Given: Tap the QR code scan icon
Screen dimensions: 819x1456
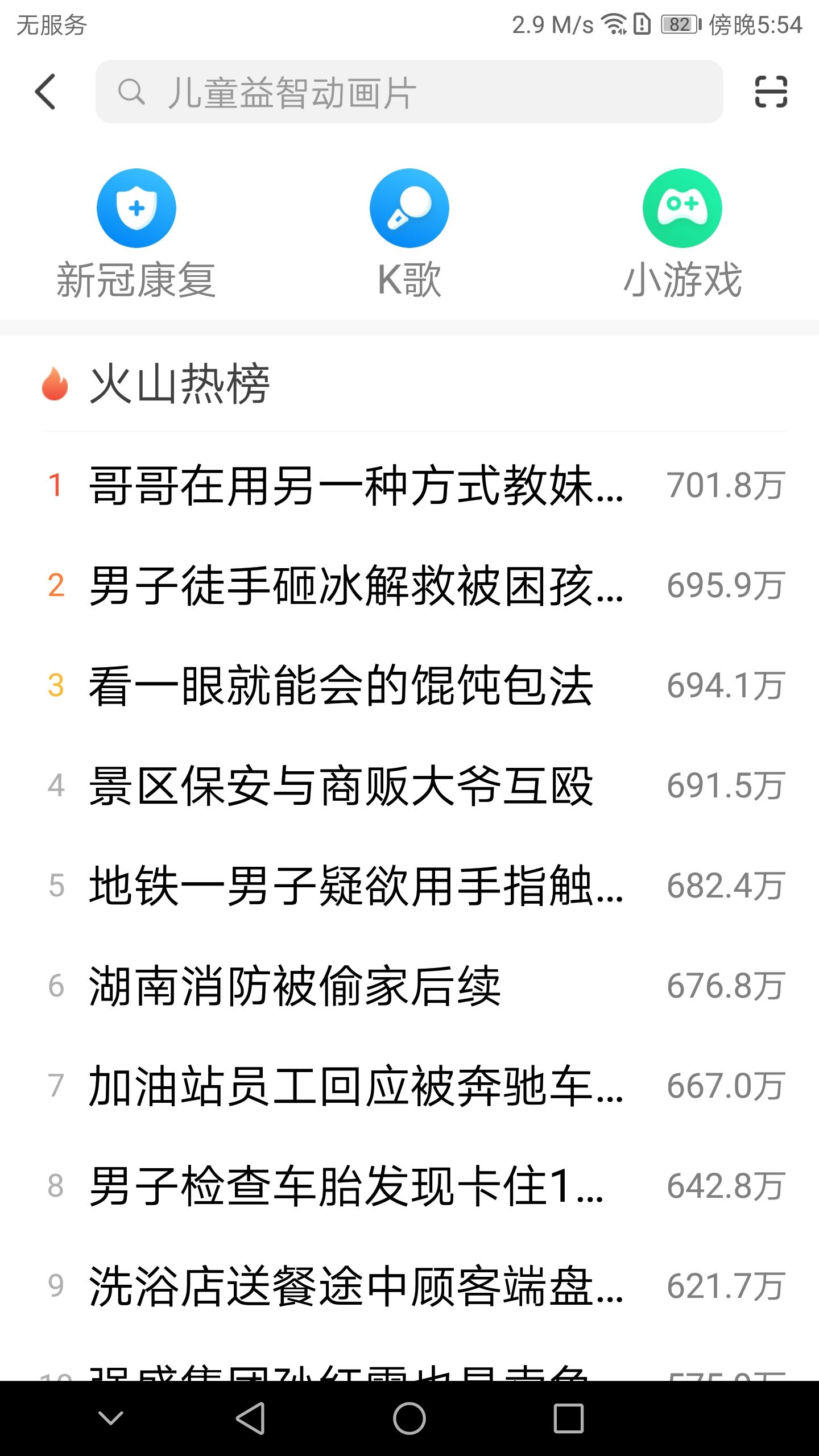Looking at the screenshot, I should pyautogui.click(x=772, y=92).
